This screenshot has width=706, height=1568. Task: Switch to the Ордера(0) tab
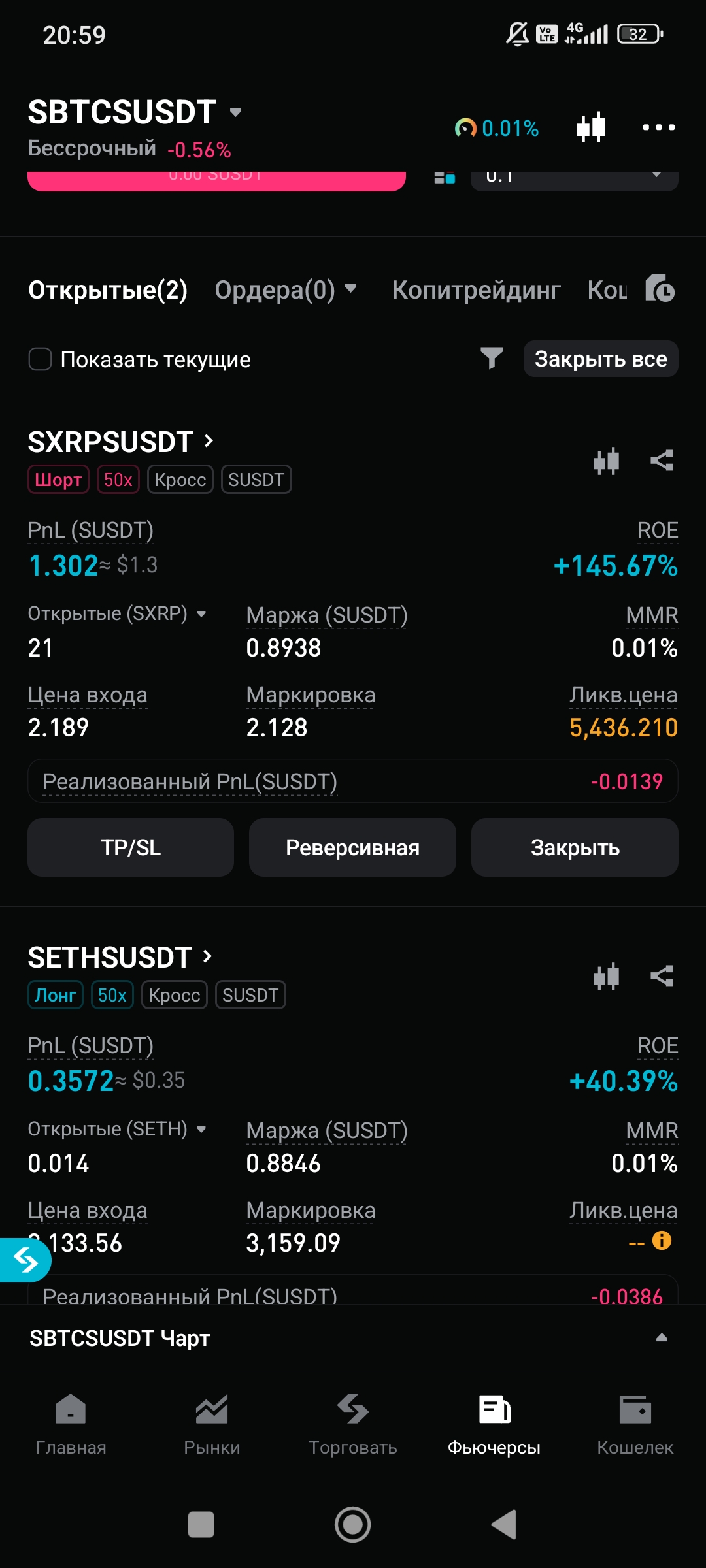point(285,290)
